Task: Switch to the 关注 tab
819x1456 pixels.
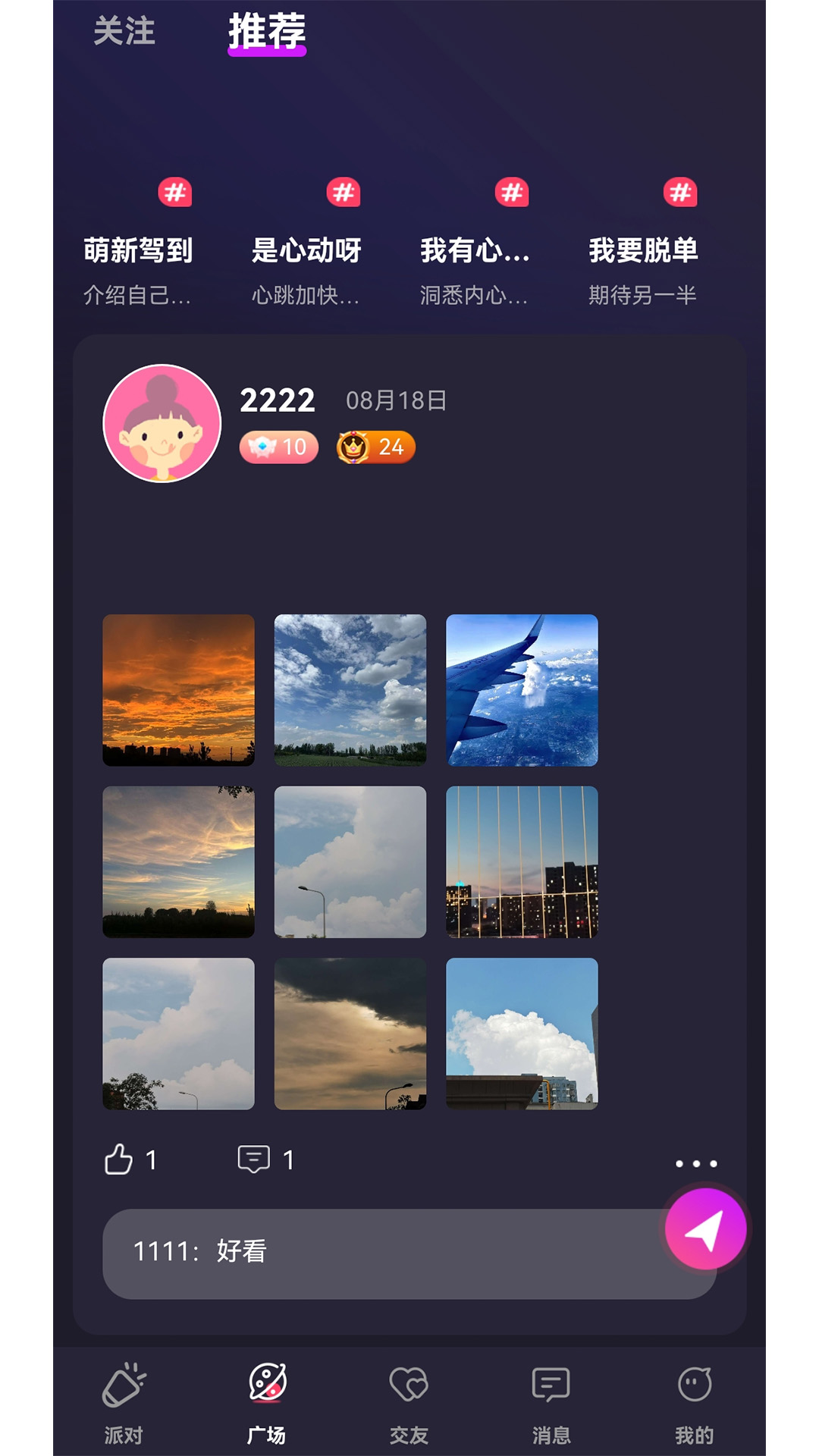Action: pos(124,32)
